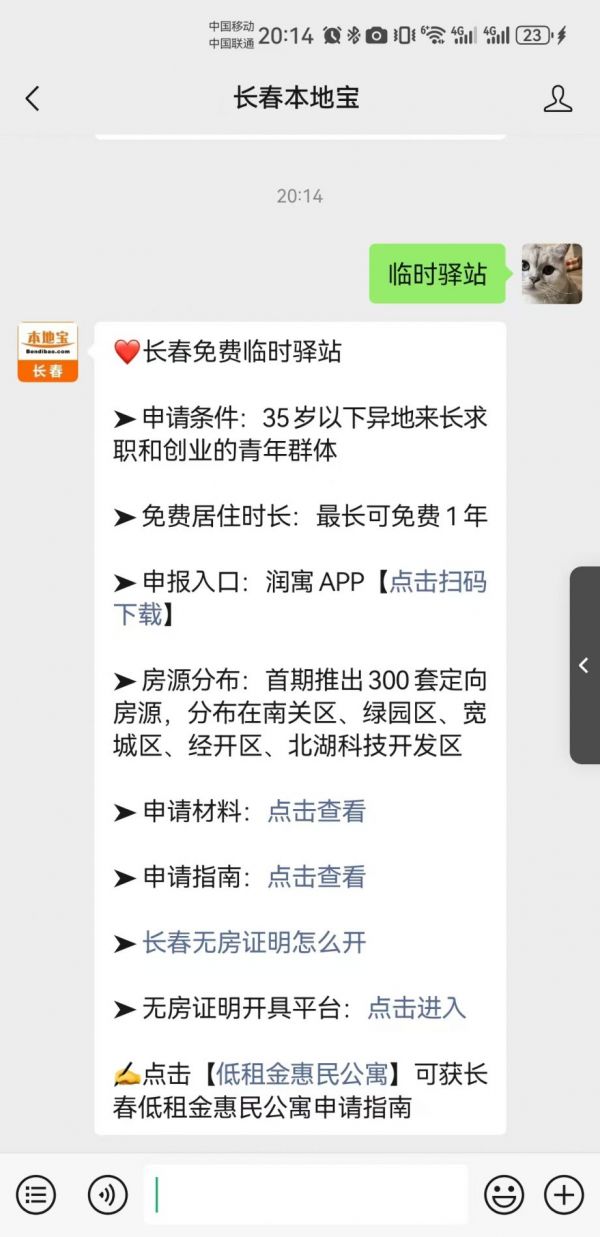
Task: Tap my cat profile avatar
Action: 552,274
